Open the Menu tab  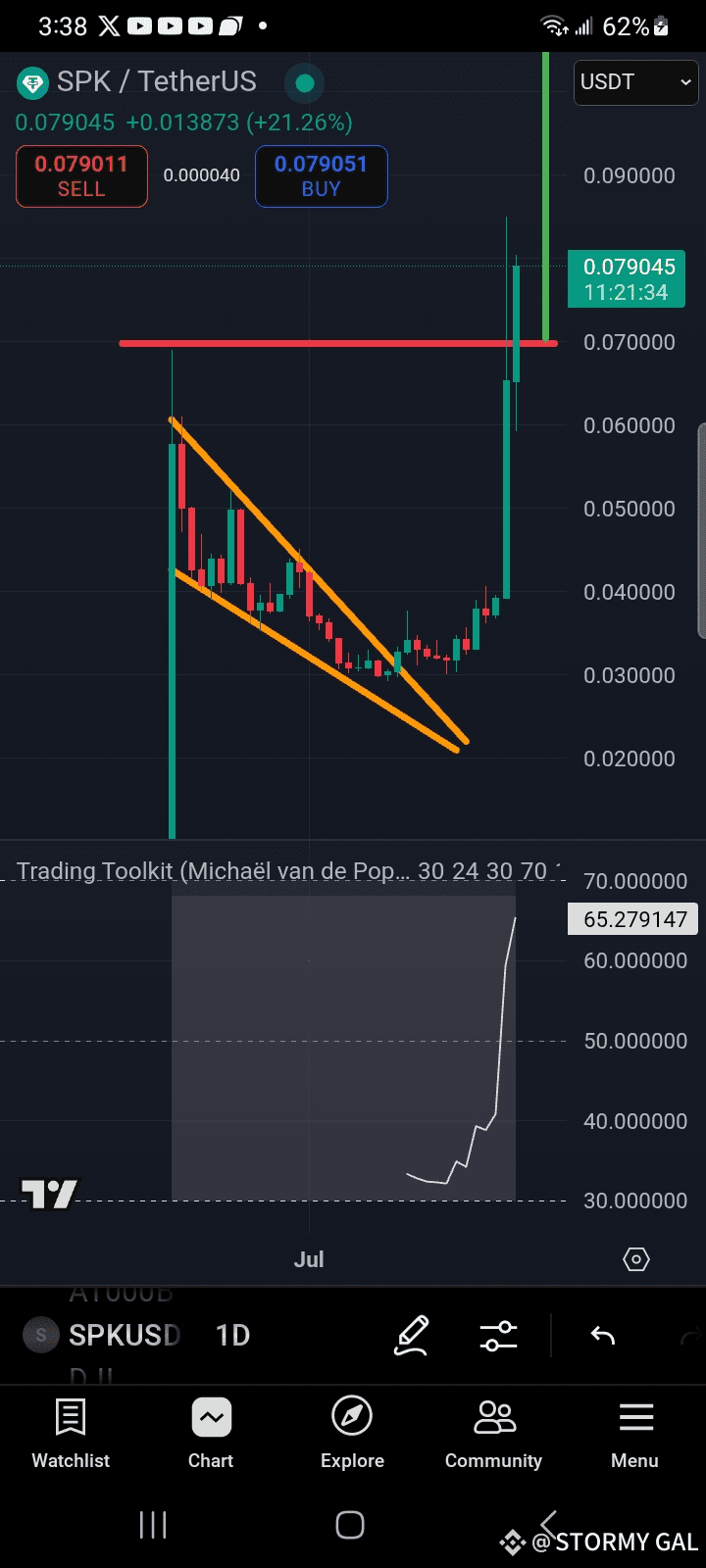point(634,1434)
